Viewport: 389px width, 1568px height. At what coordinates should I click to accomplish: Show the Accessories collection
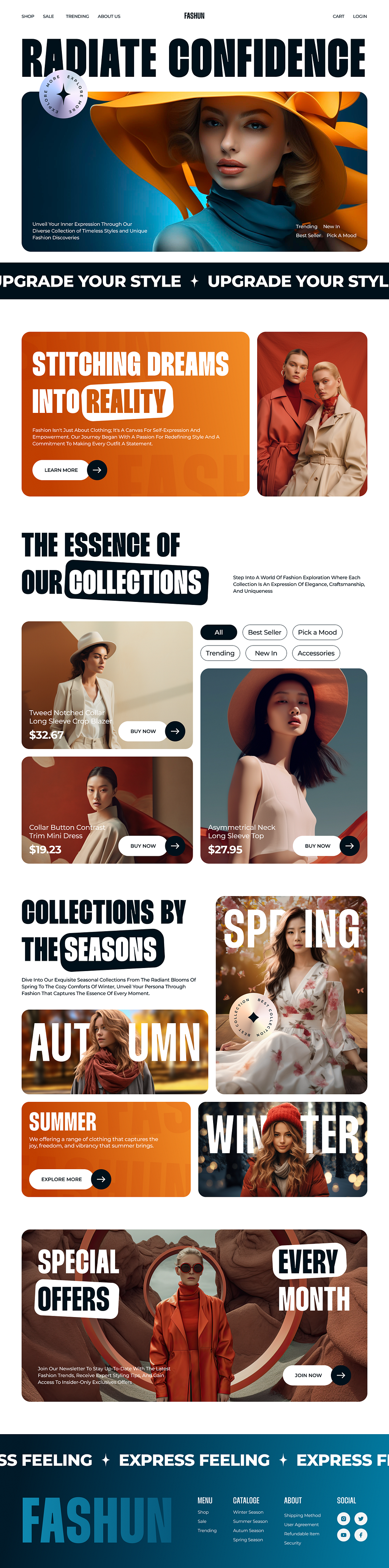[315, 653]
